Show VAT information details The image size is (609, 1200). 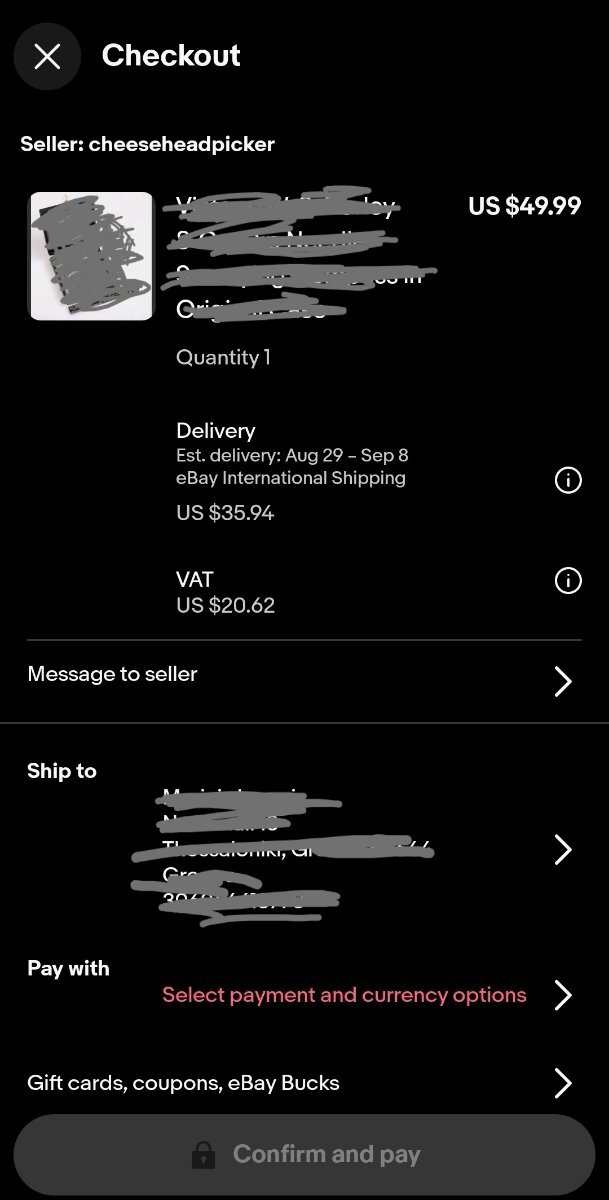(567, 580)
